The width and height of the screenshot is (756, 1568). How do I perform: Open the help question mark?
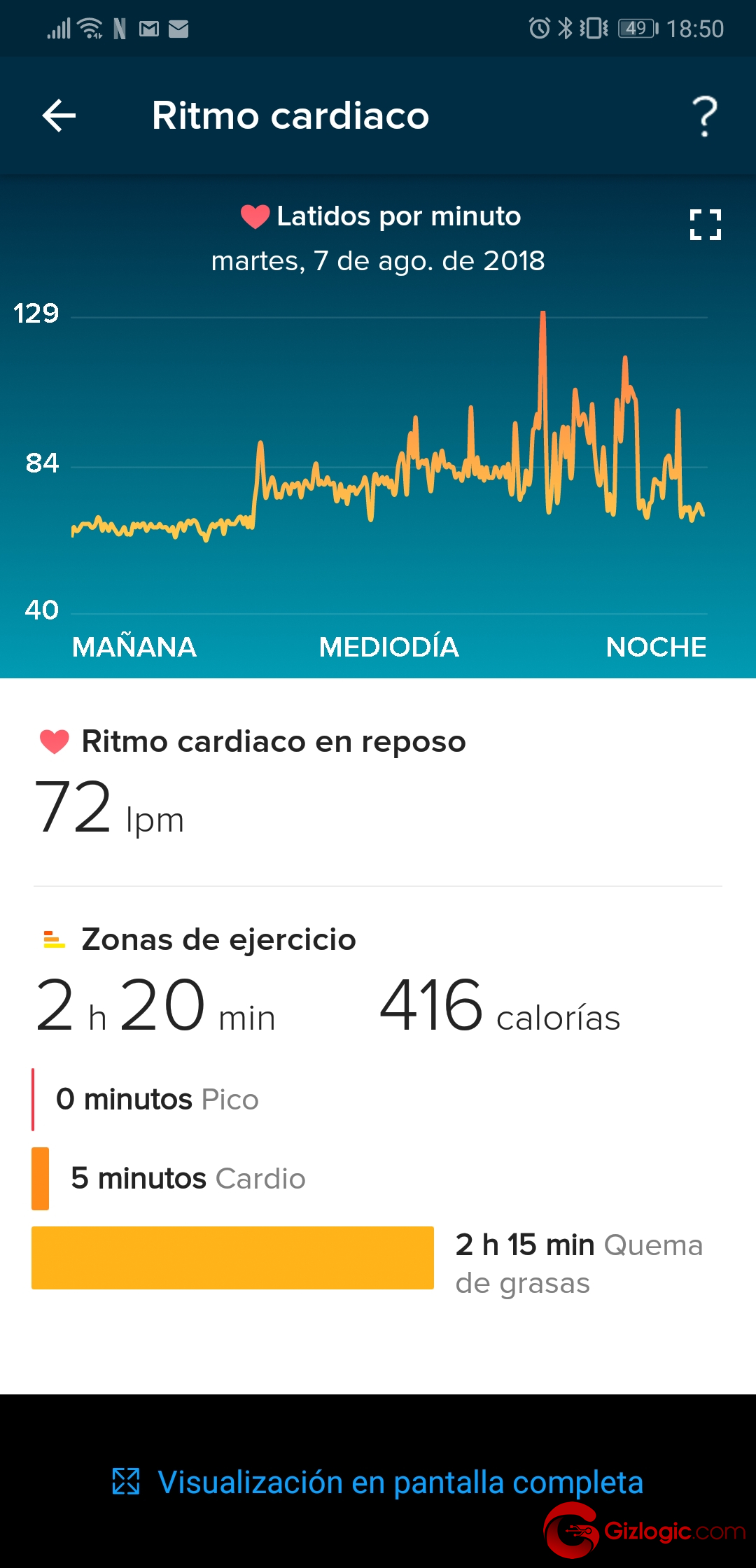(x=705, y=116)
